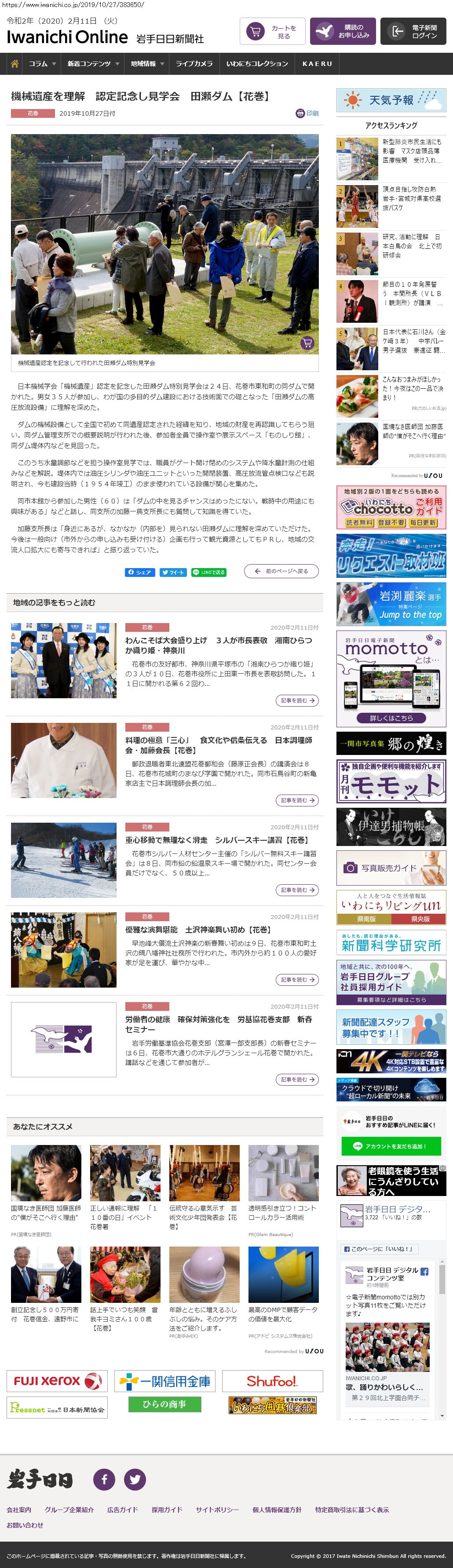Tweet this article
Image resolution: width=453 pixels, height=1568 pixels.
[x=173, y=572]
